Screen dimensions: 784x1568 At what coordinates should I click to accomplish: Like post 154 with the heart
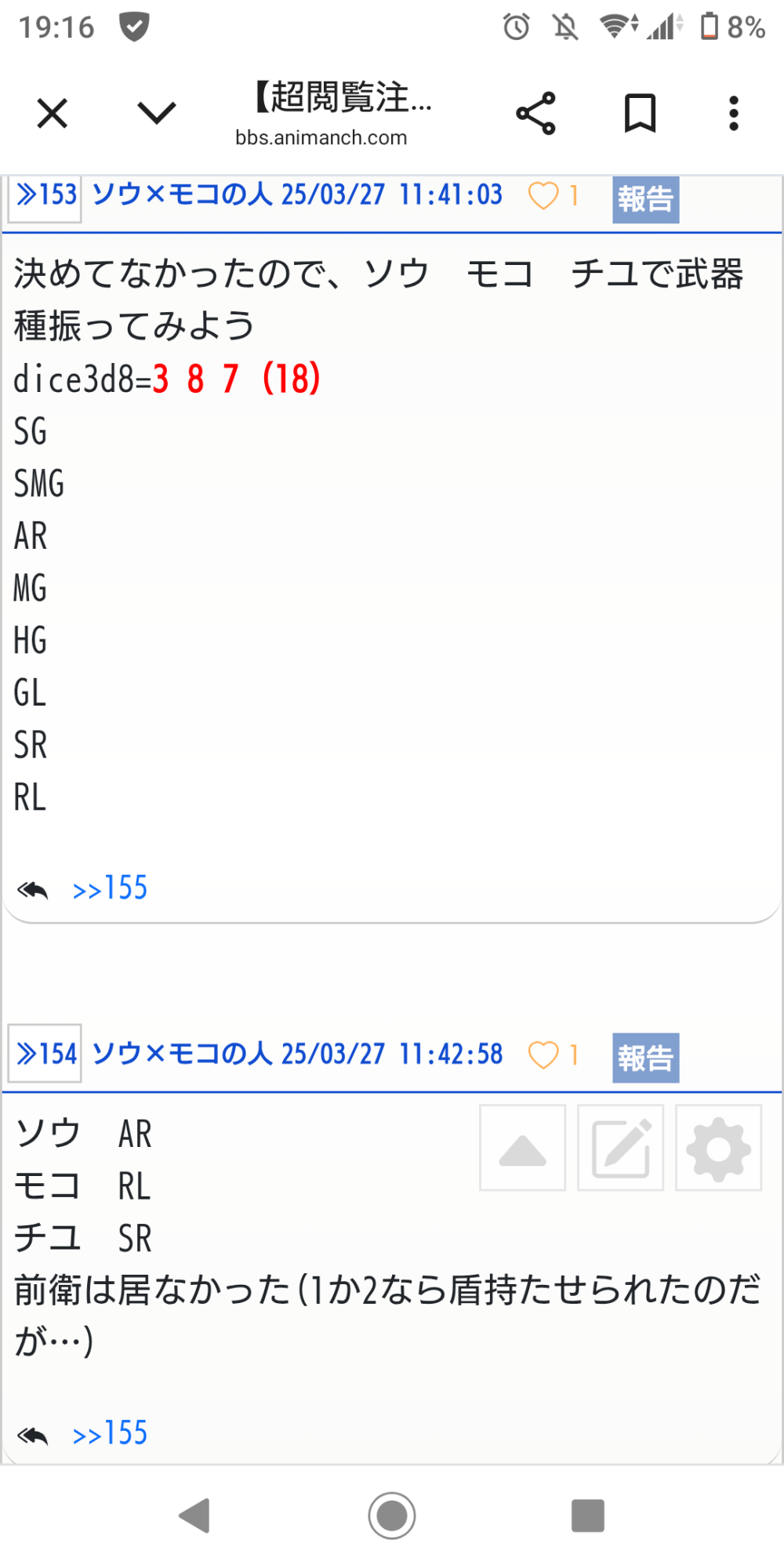tap(543, 1055)
